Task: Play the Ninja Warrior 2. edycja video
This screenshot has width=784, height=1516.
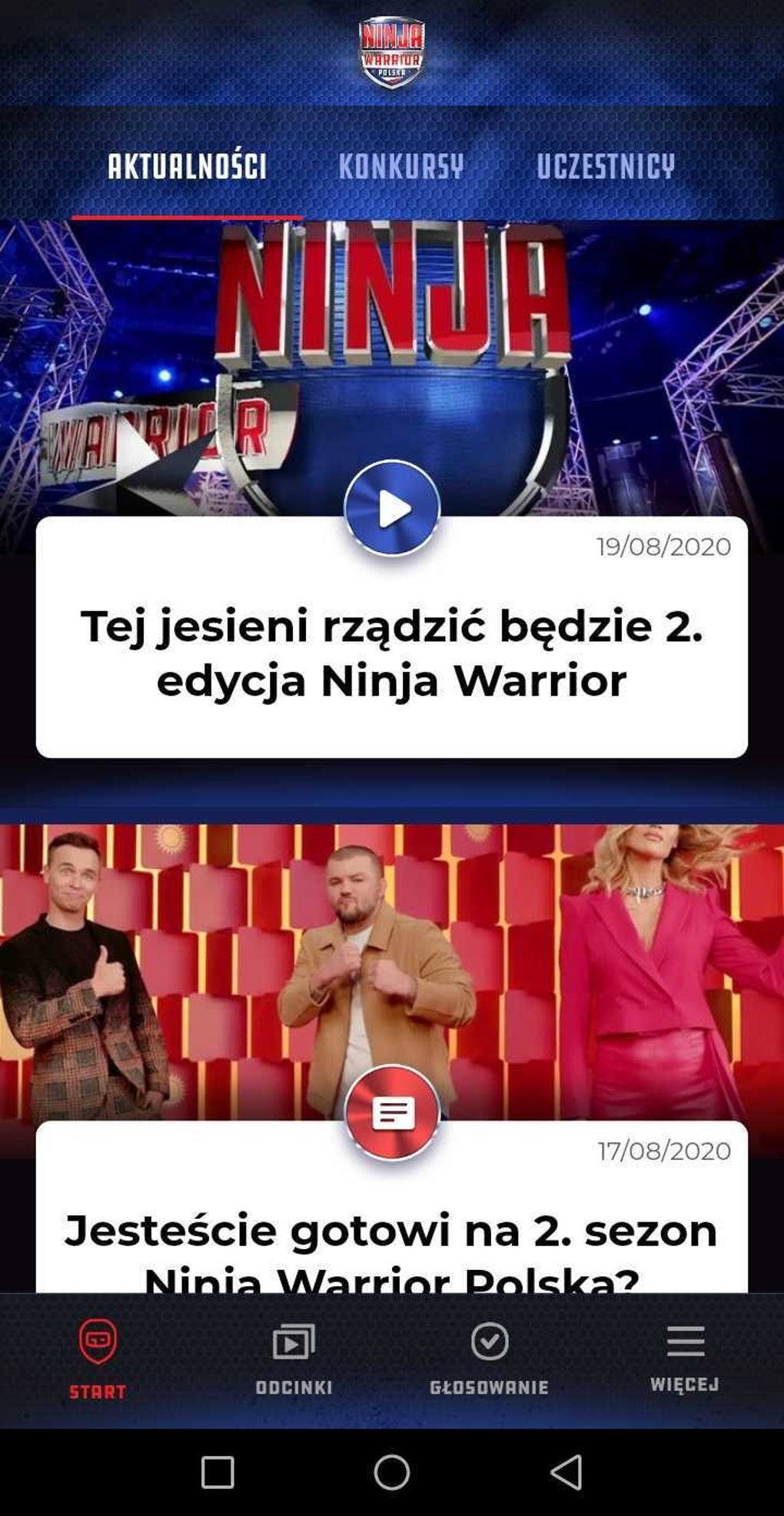Action: click(392, 508)
